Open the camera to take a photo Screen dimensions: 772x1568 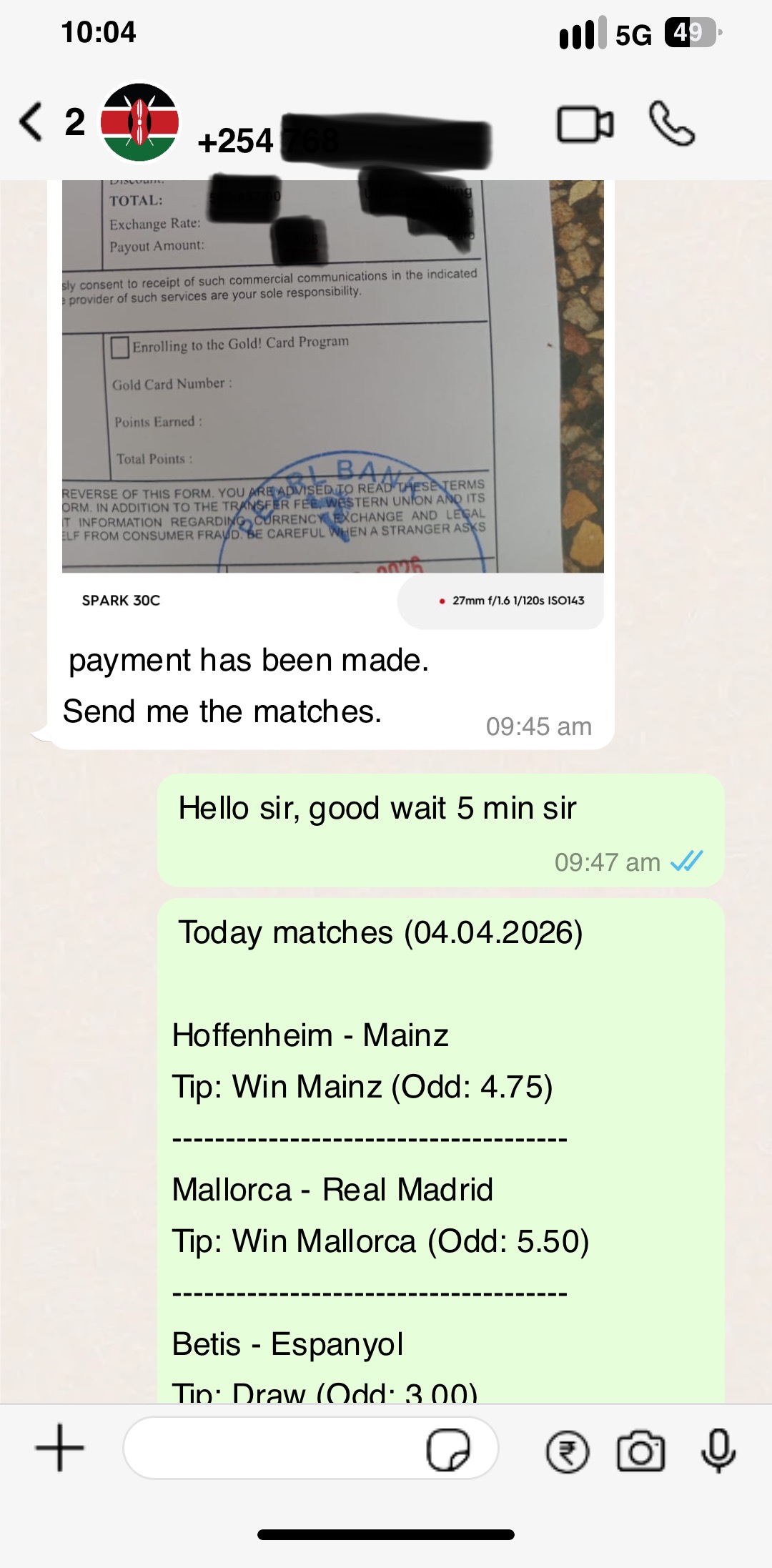click(641, 1451)
